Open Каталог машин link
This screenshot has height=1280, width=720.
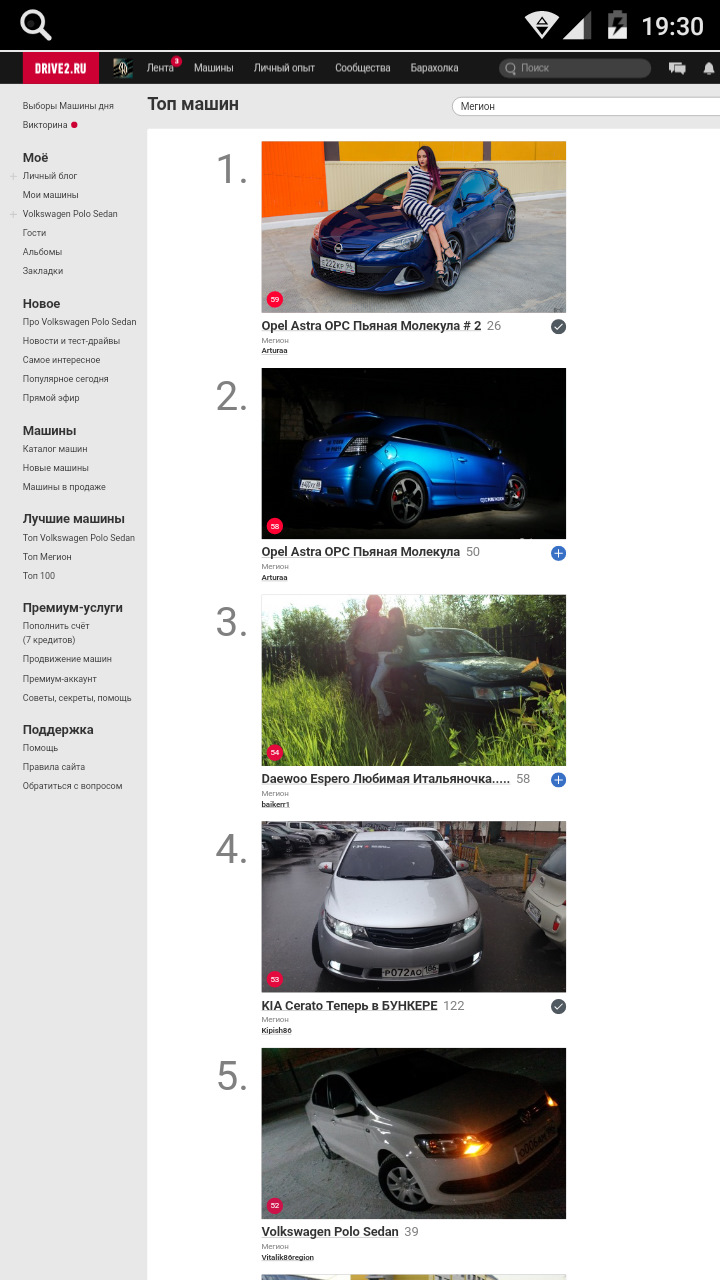[55, 449]
